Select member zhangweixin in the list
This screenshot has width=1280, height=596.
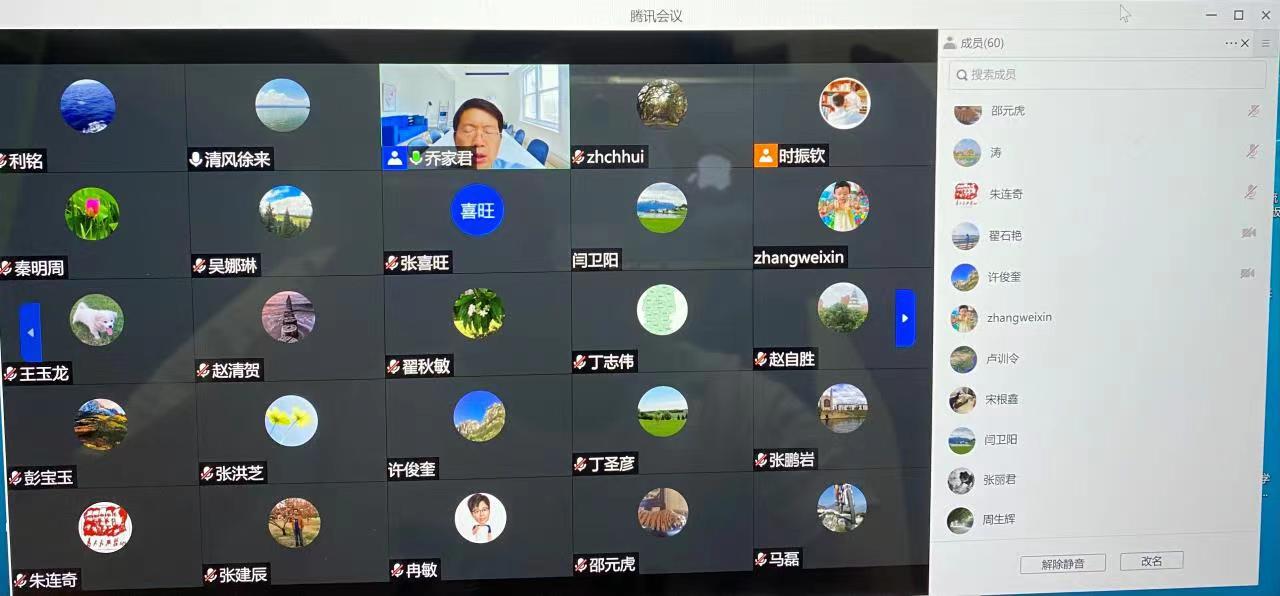coord(1018,318)
